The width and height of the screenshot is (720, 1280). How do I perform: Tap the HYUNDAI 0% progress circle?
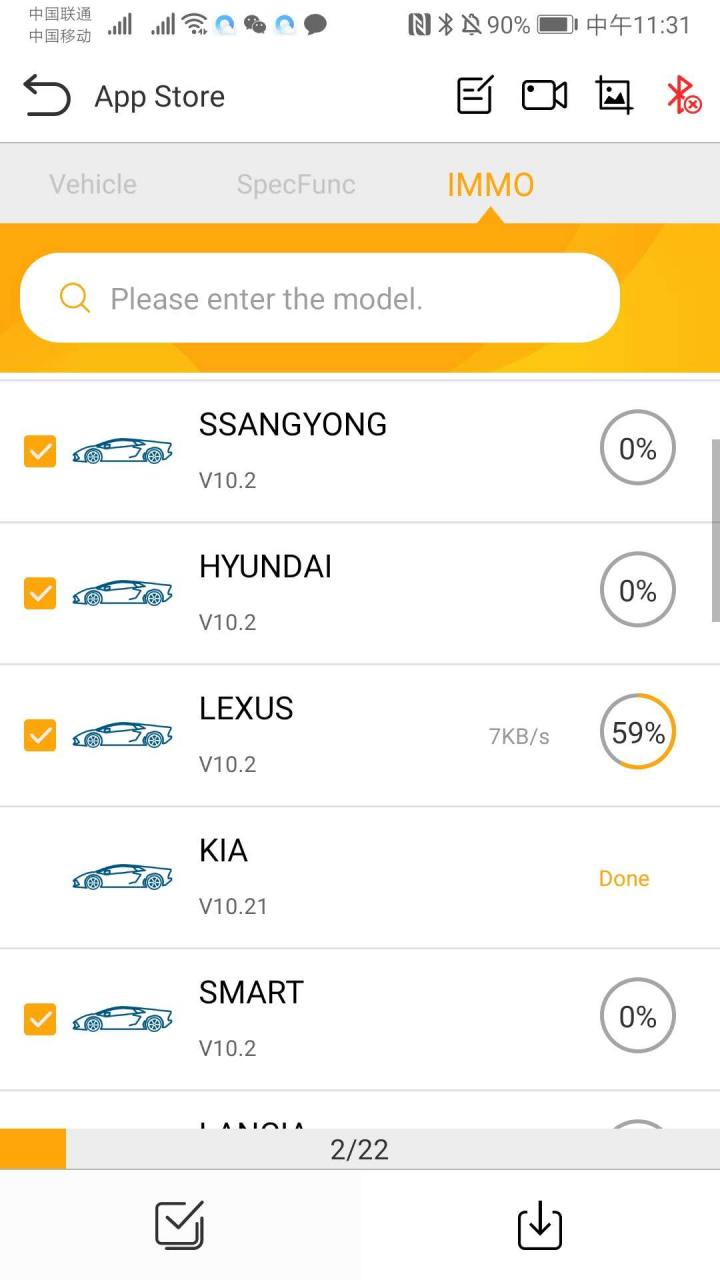tap(638, 590)
